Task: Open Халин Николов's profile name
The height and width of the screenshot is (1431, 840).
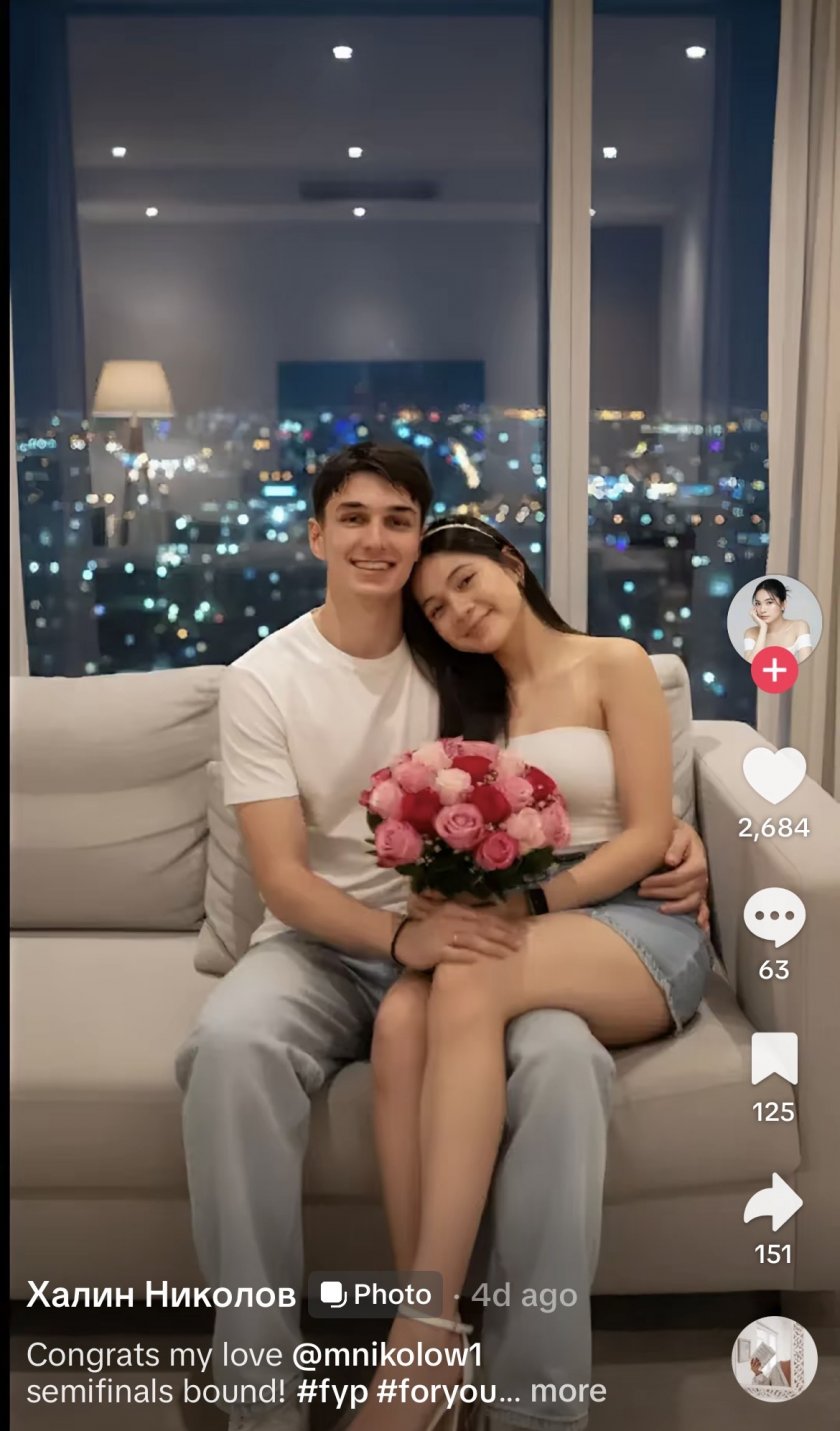Action: [x=161, y=1295]
